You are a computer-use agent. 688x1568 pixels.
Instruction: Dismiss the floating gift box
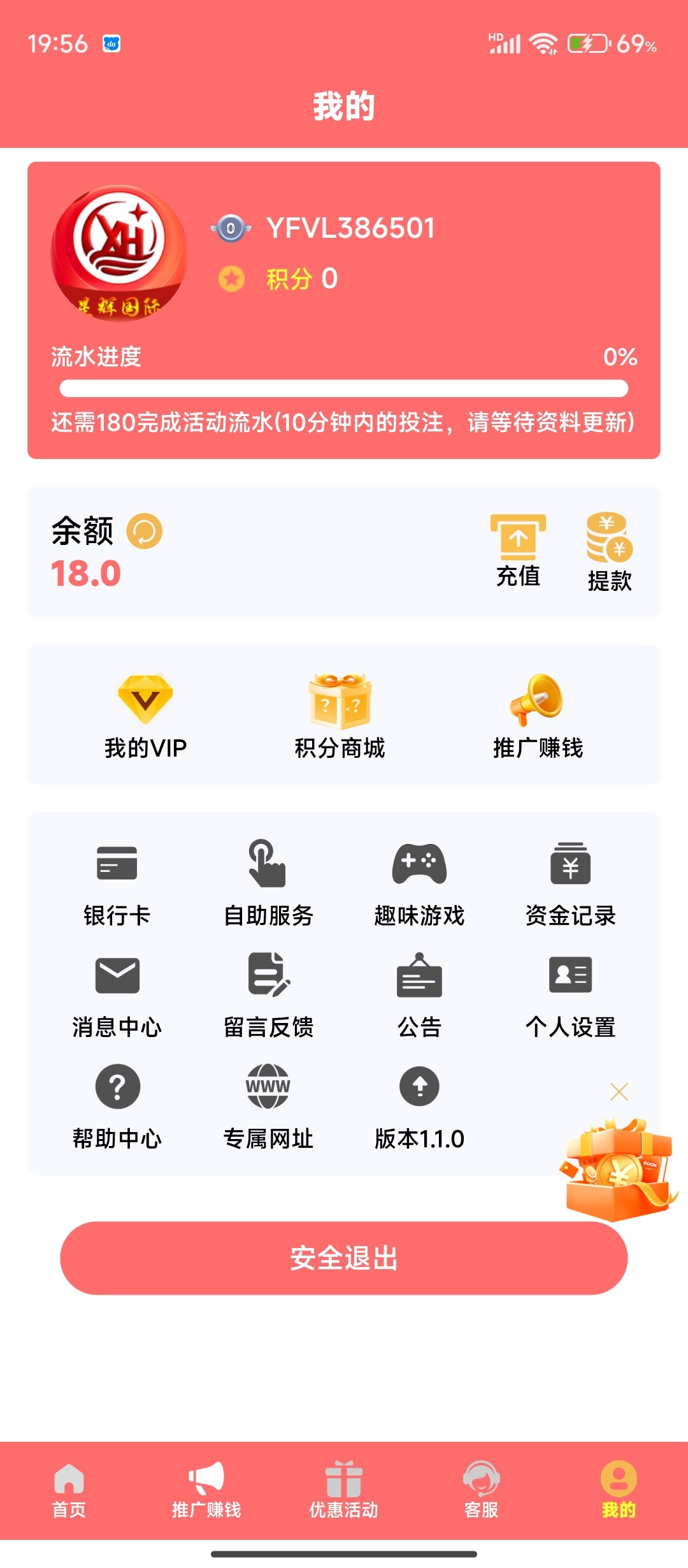619,1092
